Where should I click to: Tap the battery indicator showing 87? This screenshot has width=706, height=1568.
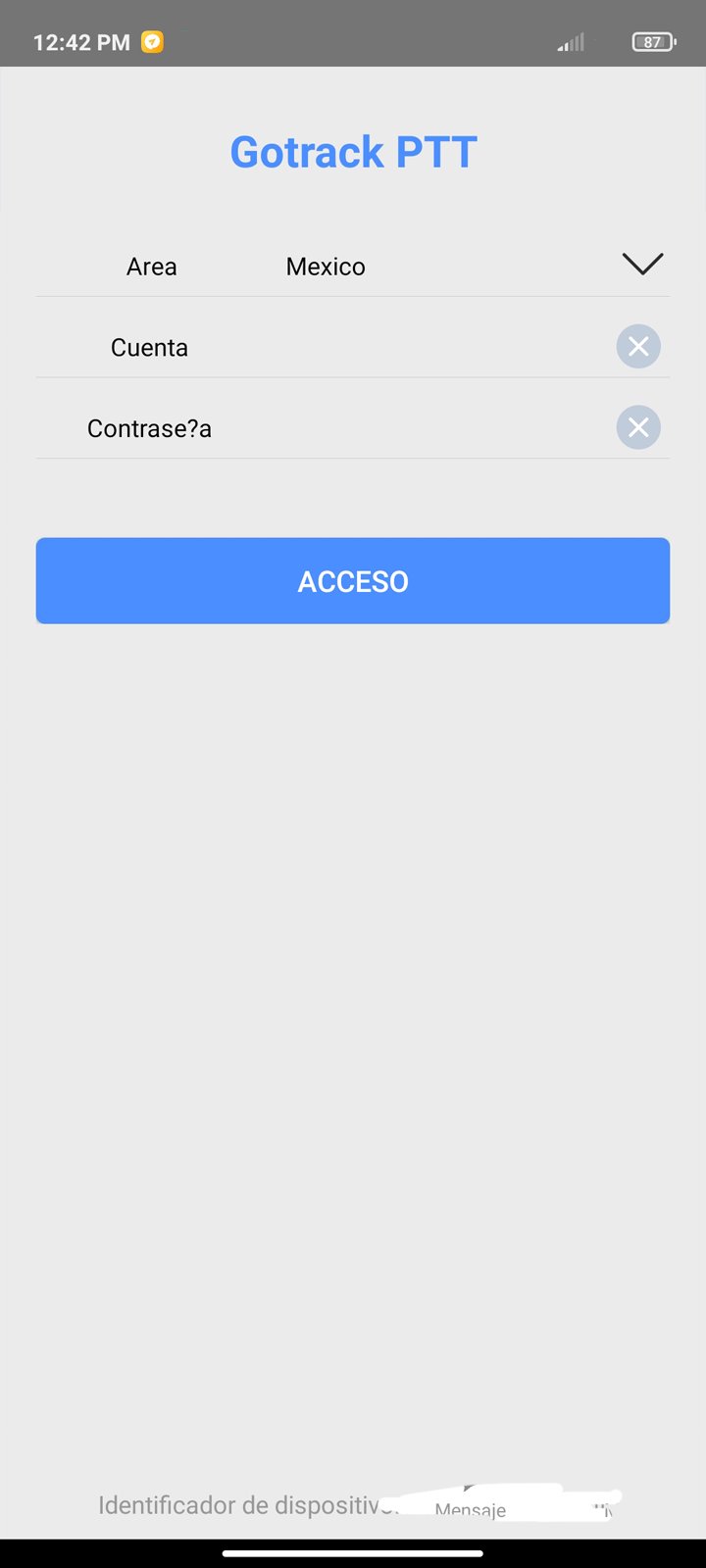point(652,41)
